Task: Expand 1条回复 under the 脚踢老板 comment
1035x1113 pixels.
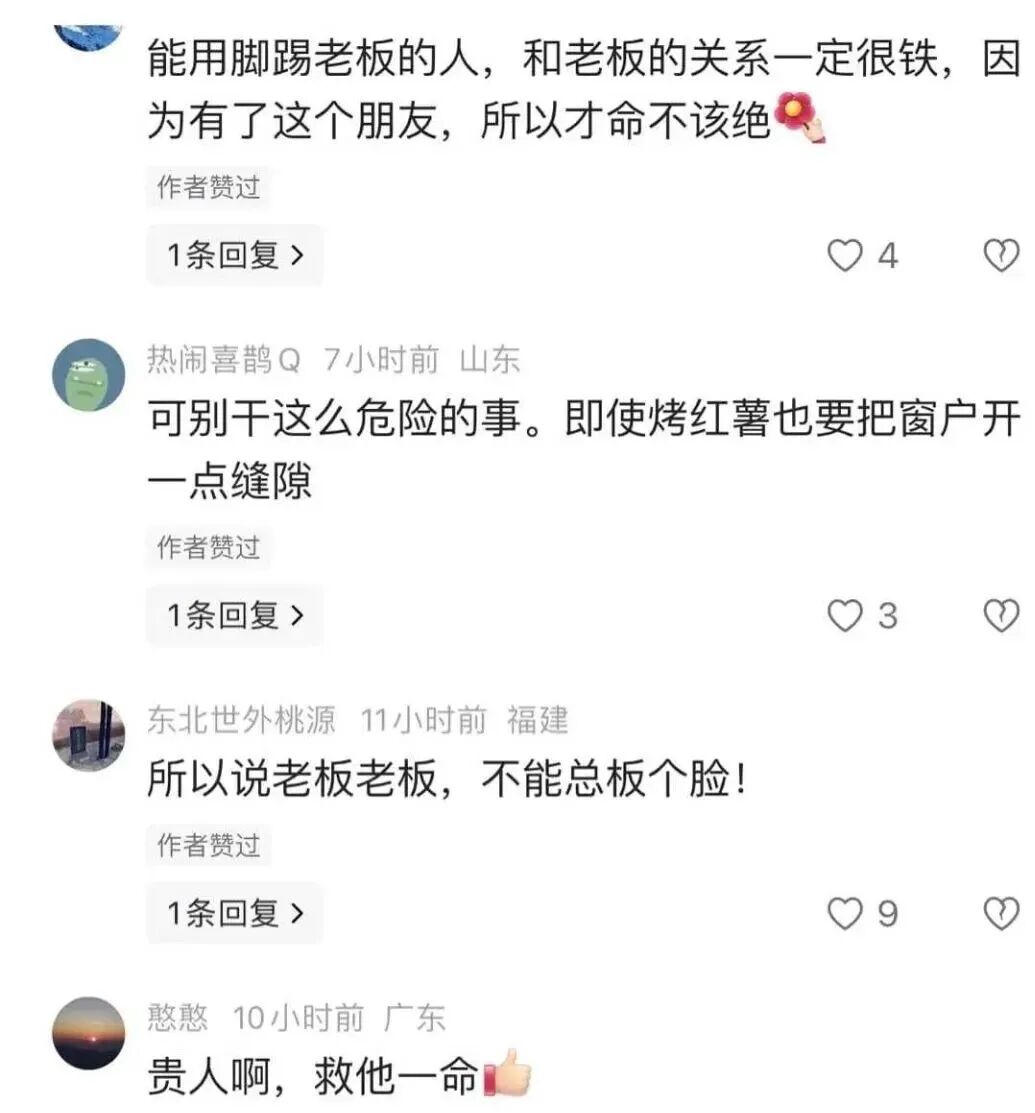Action: (x=234, y=256)
